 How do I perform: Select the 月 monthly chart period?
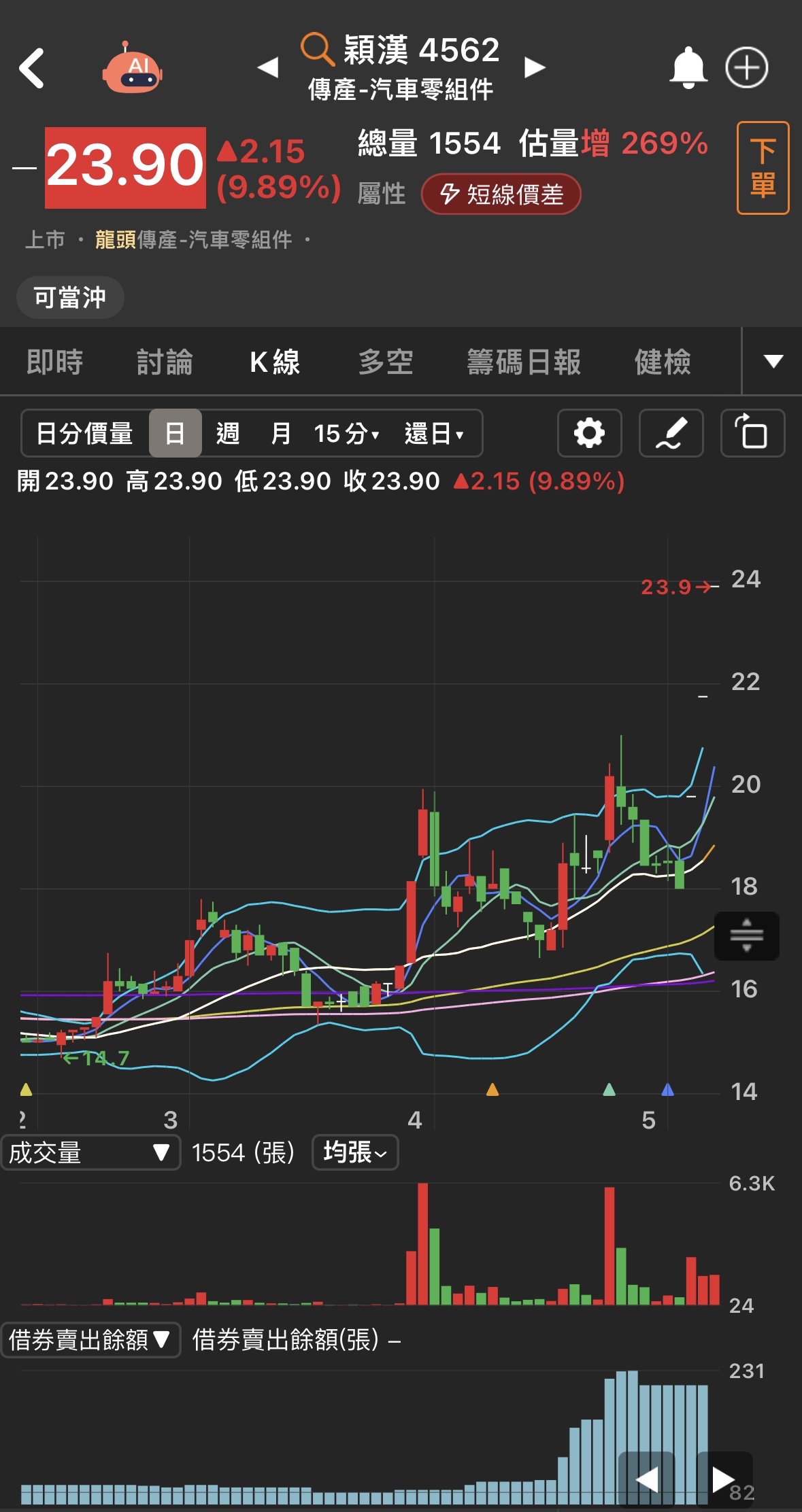tap(280, 433)
